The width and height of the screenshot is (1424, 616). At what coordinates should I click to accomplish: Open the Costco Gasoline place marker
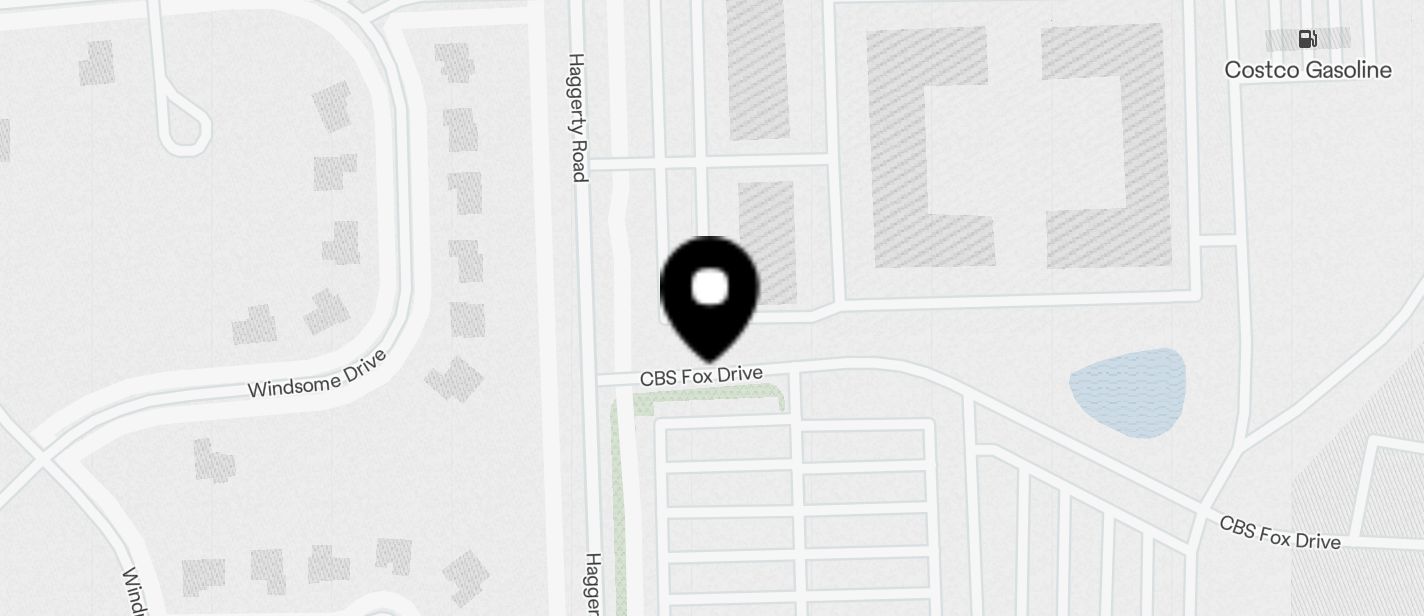[1307, 40]
